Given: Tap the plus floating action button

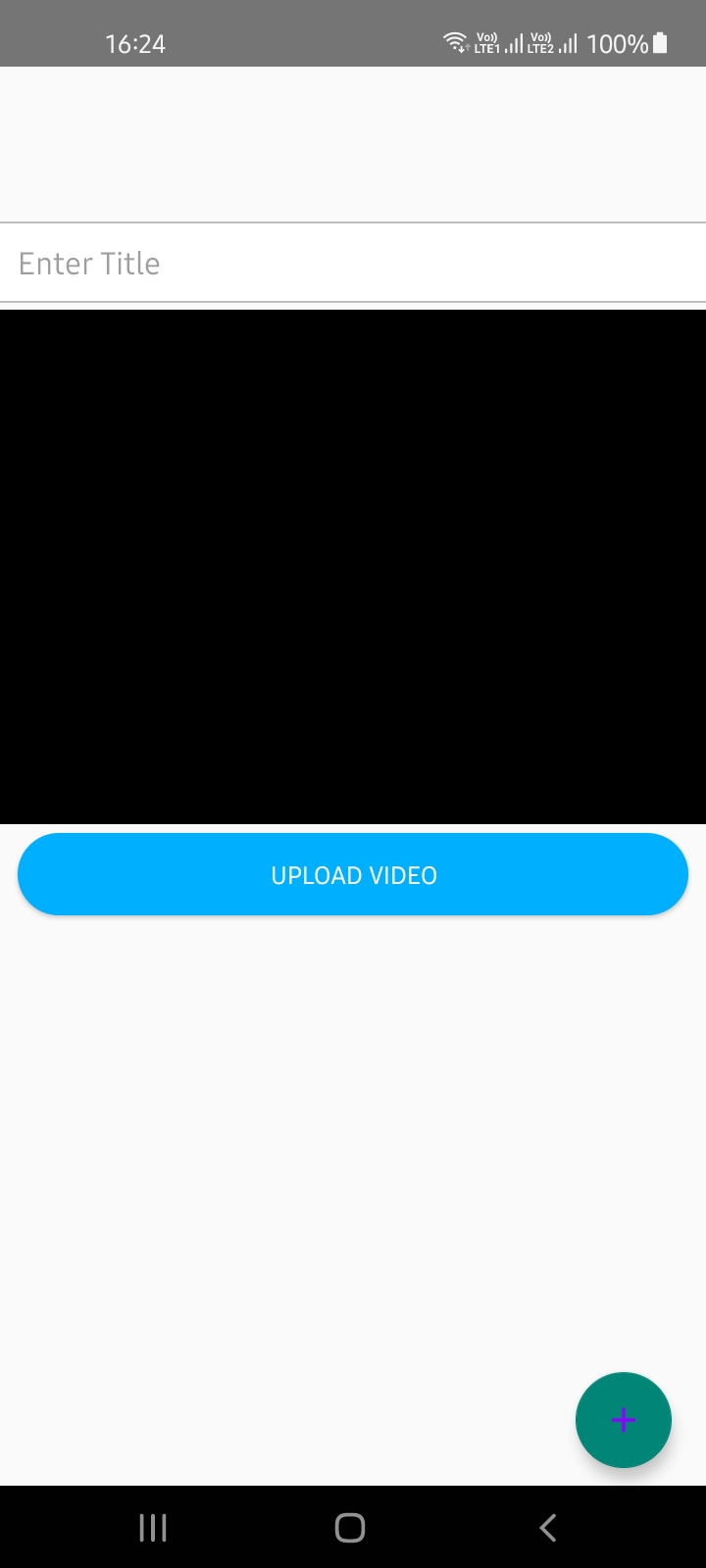Looking at the screenshot, I should click(x=623, y=1419).
